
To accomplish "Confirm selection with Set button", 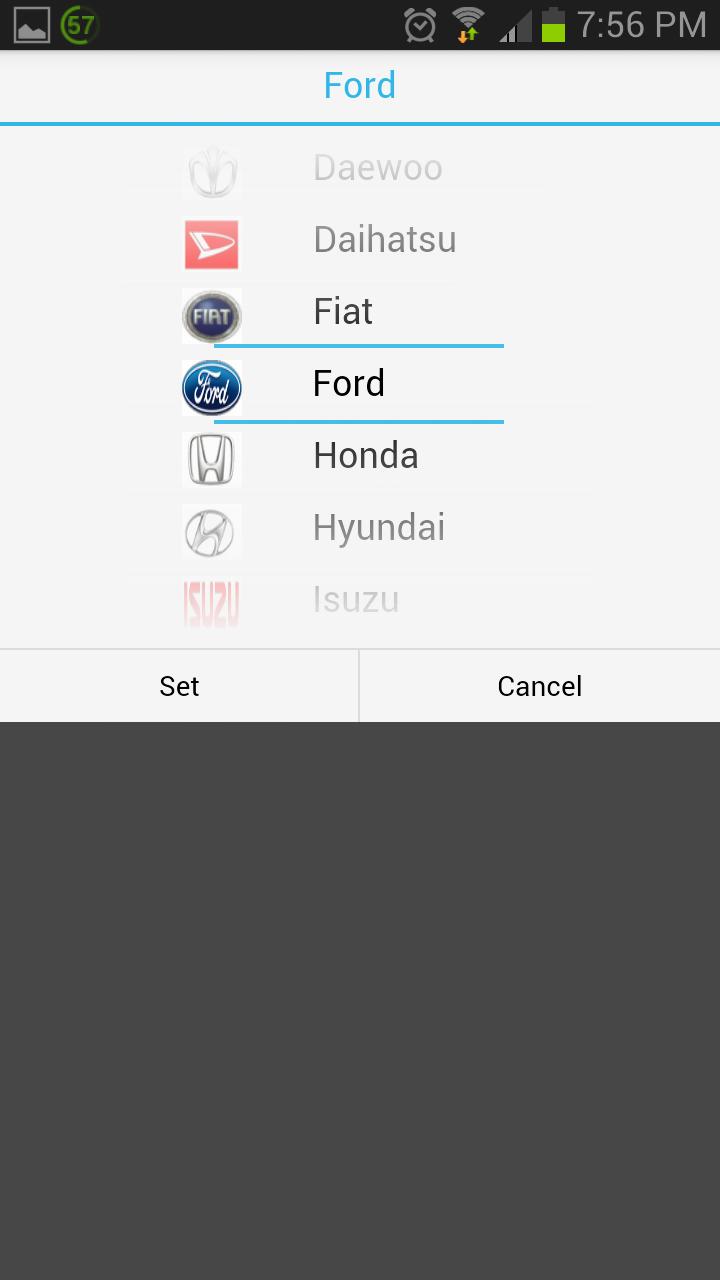I will 179,686.
